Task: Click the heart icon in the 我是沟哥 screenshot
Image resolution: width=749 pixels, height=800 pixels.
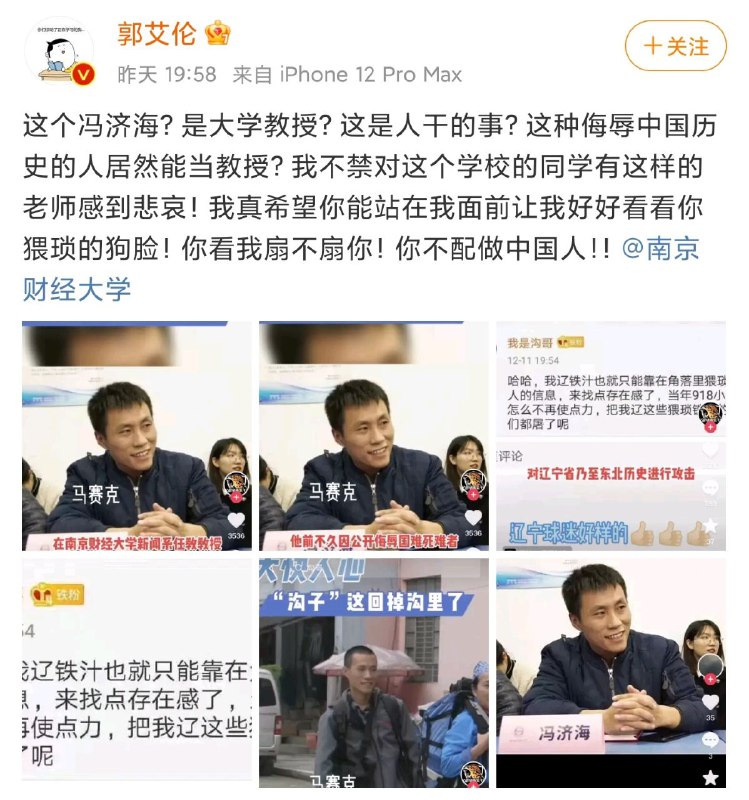Action: pyautogui.click(x=707, y=451)
